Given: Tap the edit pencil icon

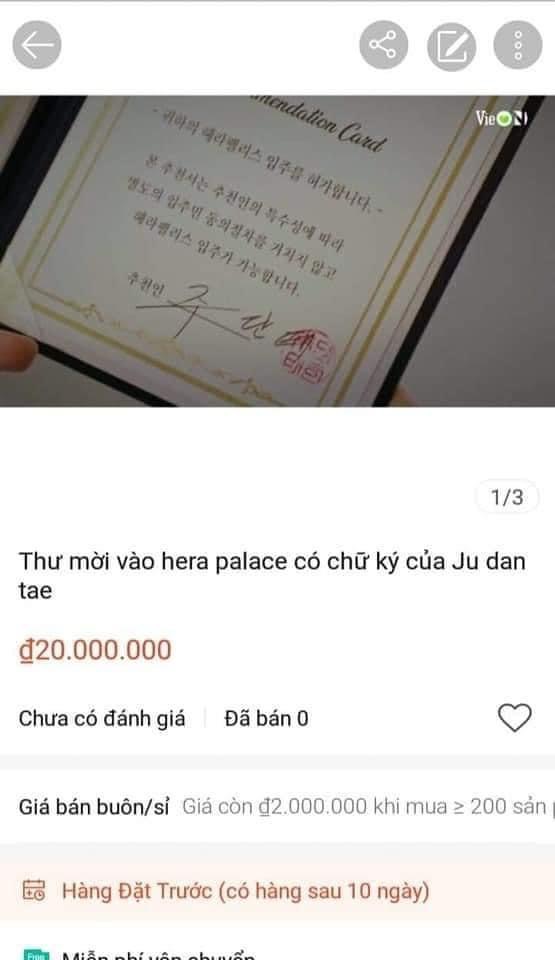Looking at the screenshot, I should pyautogui.click(x=451, y=46).
